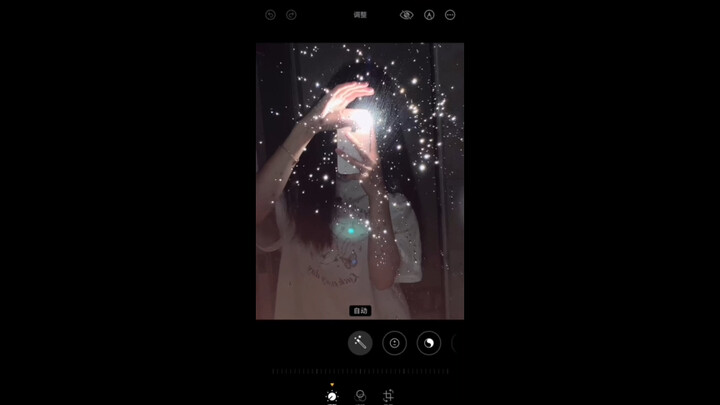Tap the adjustment intensity slider
This screenshot has height=405, width=720.
[x=360, y=371]
